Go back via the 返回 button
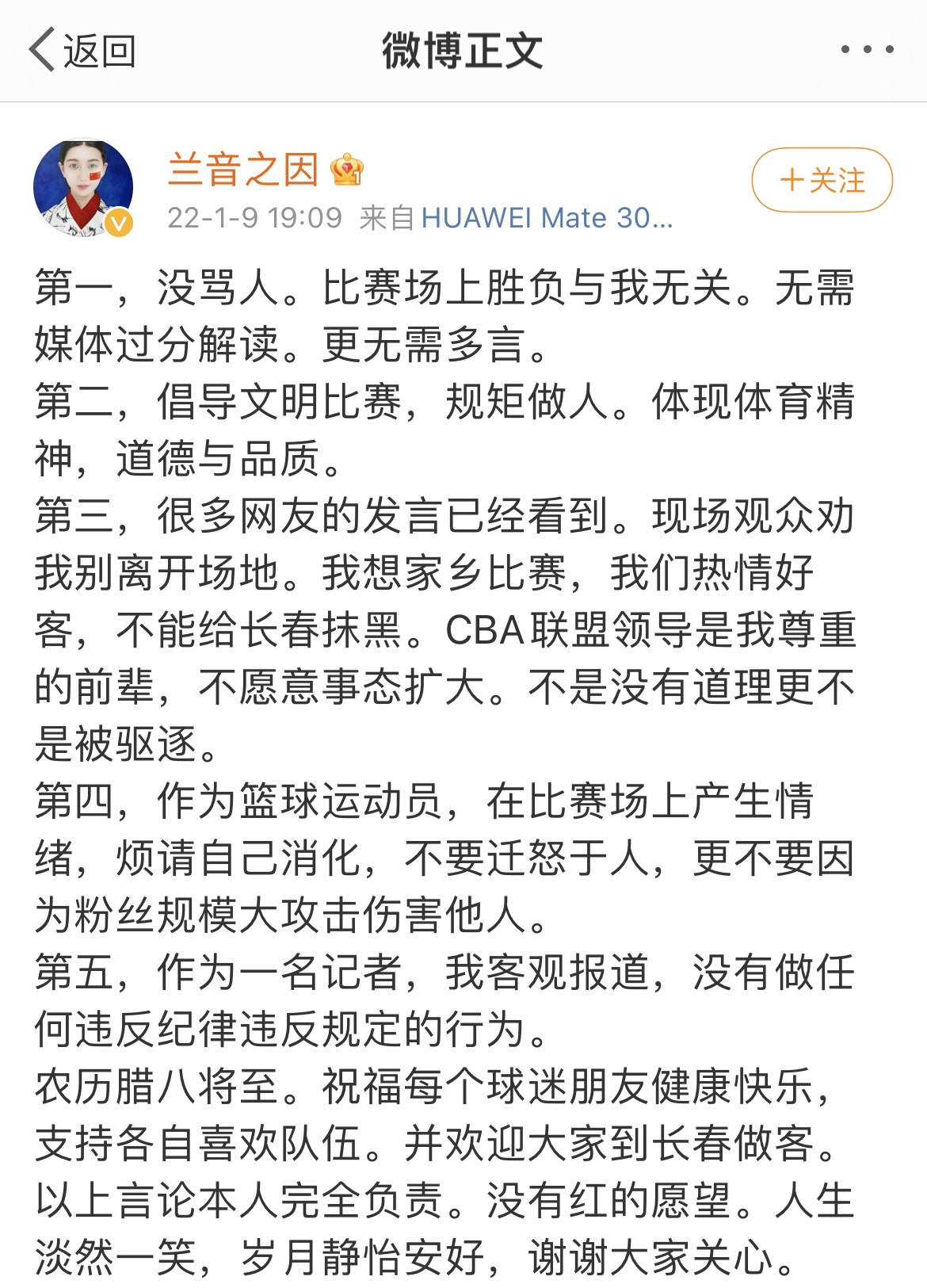 (x=82, y=51)
